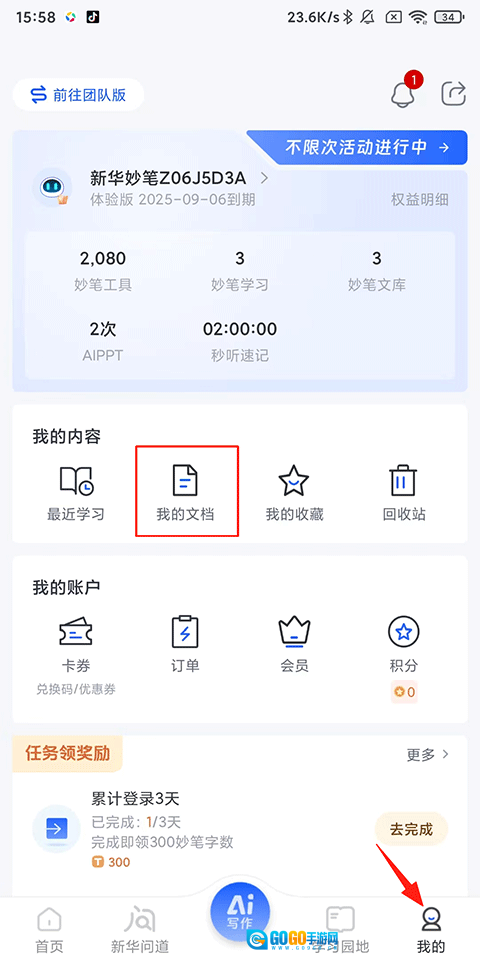Open the notifications bell
The image size is (480, 960).
point(404,92)
